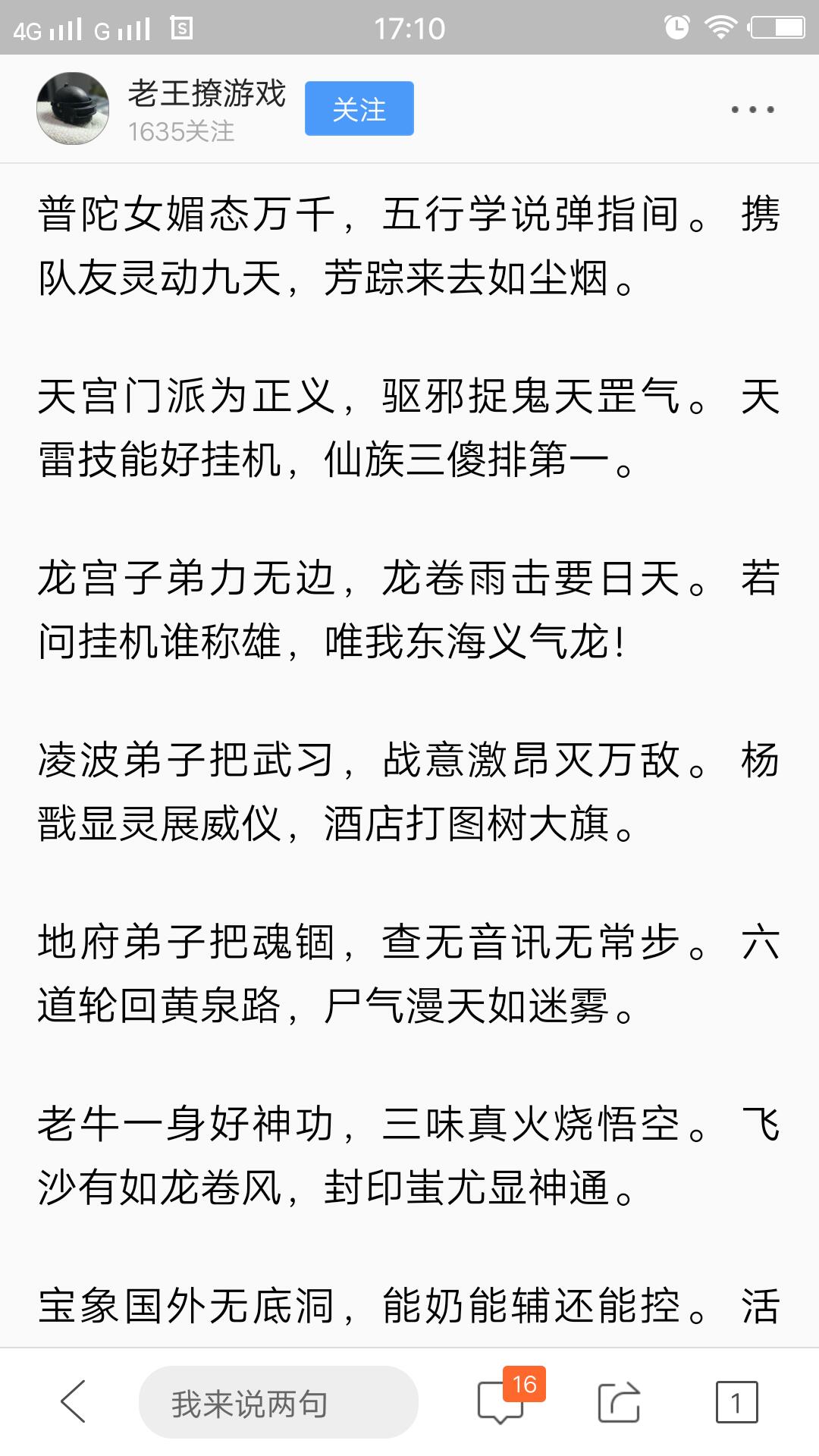Viewport: 819px width, 1456px height.
Task: Open 老王撩游戏's profile avatar
Action: tap(73, 108)
